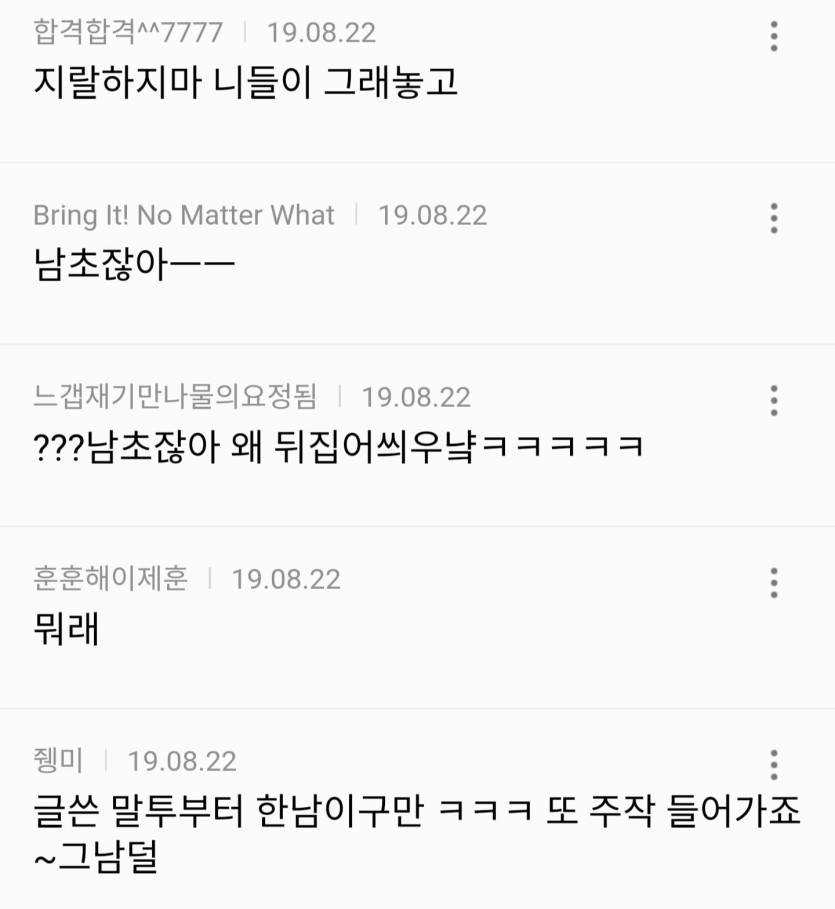This screenshot has height=909, width=835.
Task: Open the options menu for 합격합격^^7777's comment
Action: pyautogui.click(x=773, y=35)
